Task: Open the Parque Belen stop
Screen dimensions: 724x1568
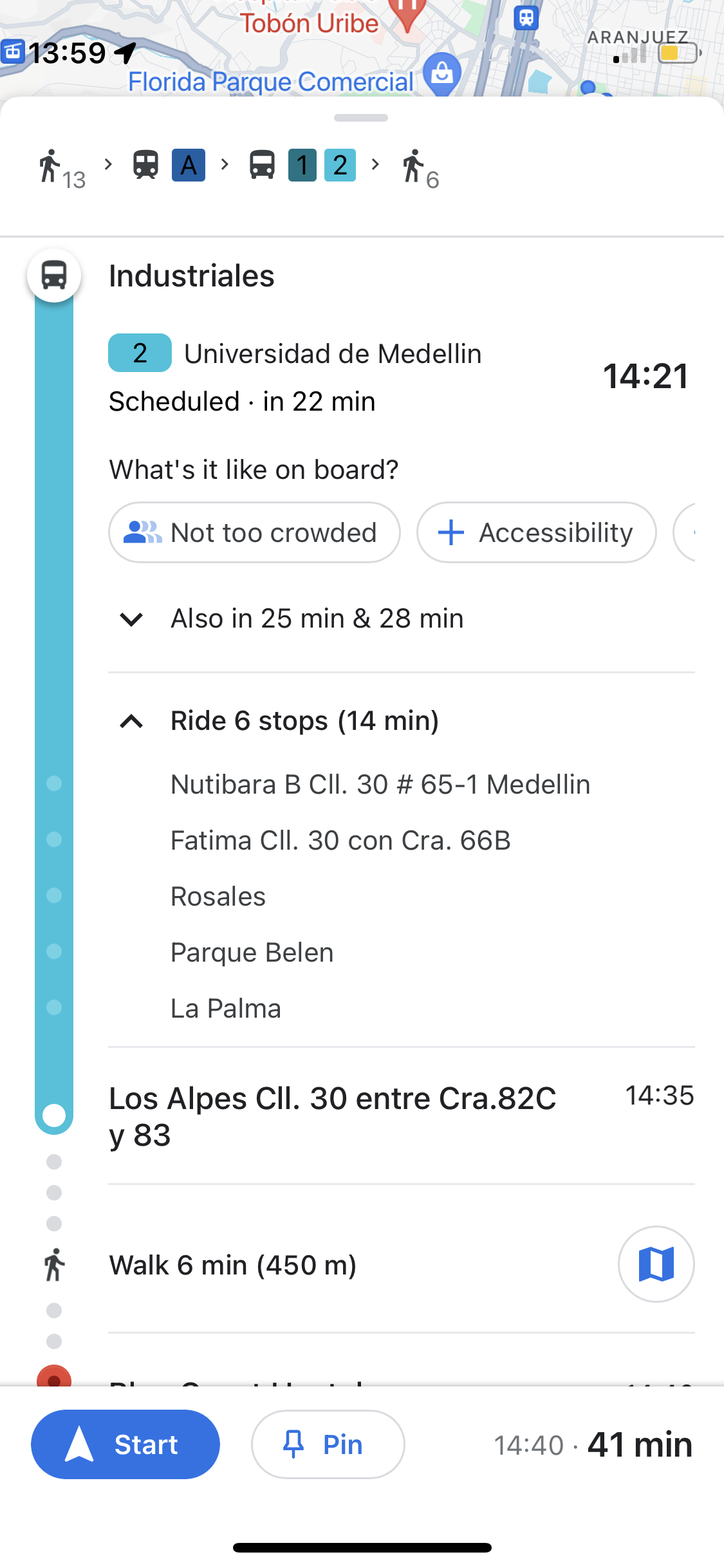Action: tap(252, 953)
